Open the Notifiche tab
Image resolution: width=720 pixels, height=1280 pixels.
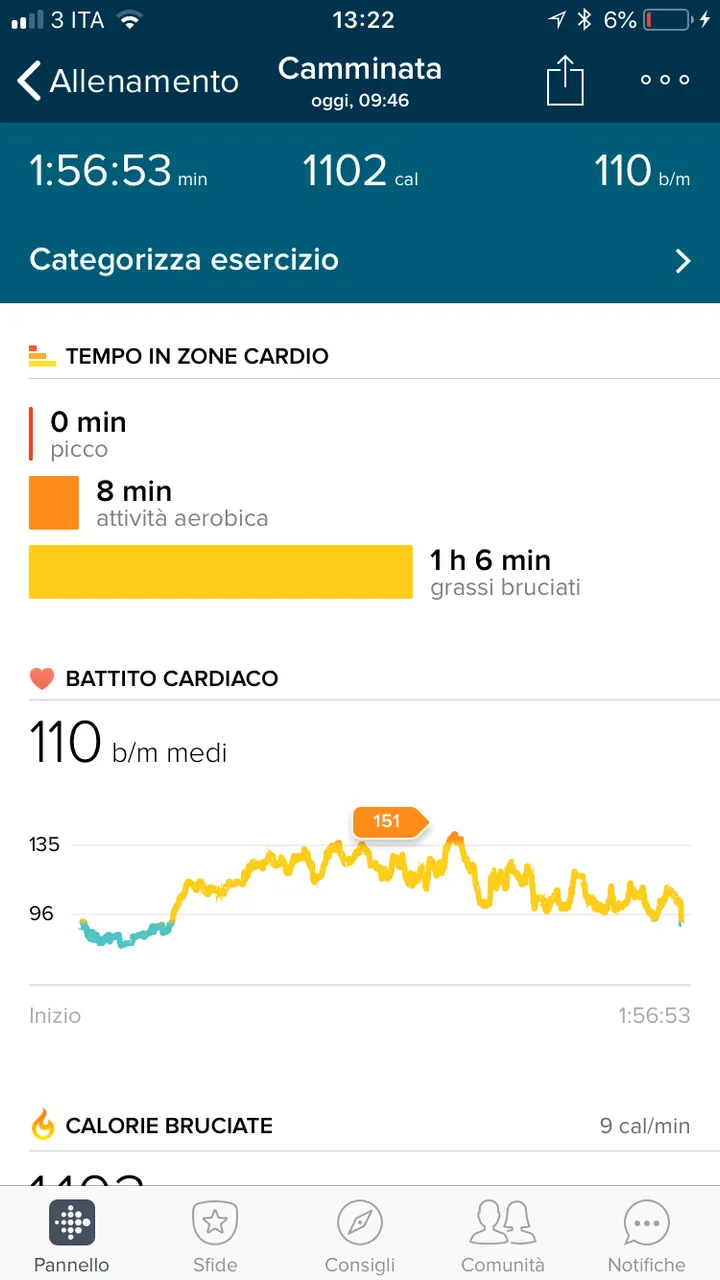[x=646, y=1235]
